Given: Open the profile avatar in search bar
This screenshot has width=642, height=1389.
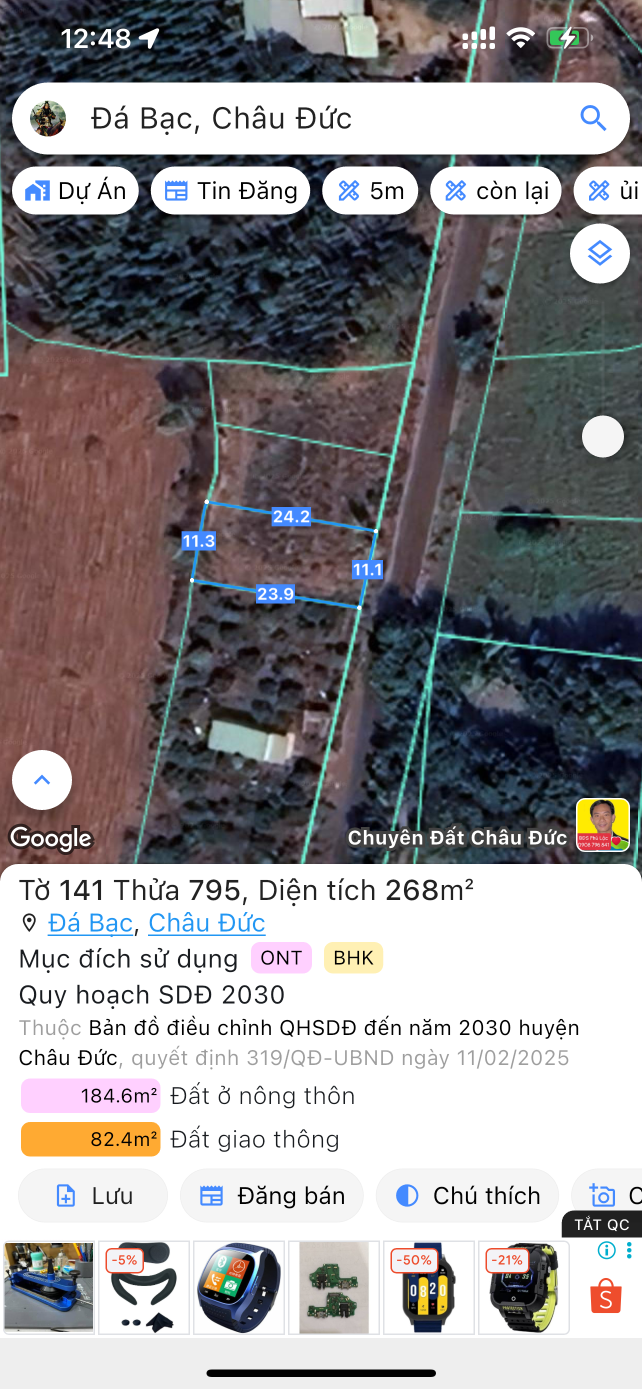Looking at the screenshot, I should coord(47,119).
